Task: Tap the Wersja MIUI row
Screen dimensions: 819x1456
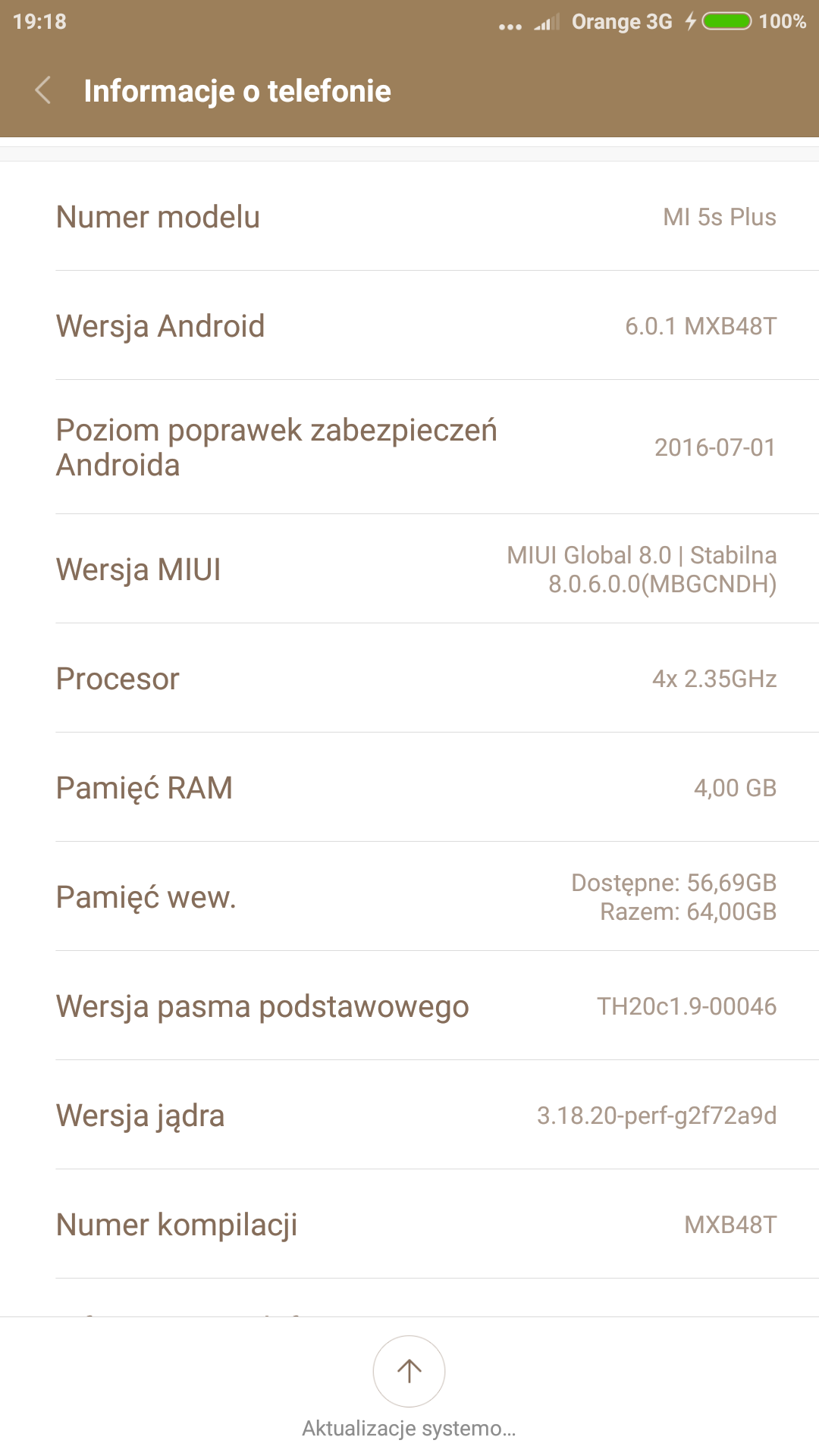Action: pyautogui.click(x=409, y=570)
